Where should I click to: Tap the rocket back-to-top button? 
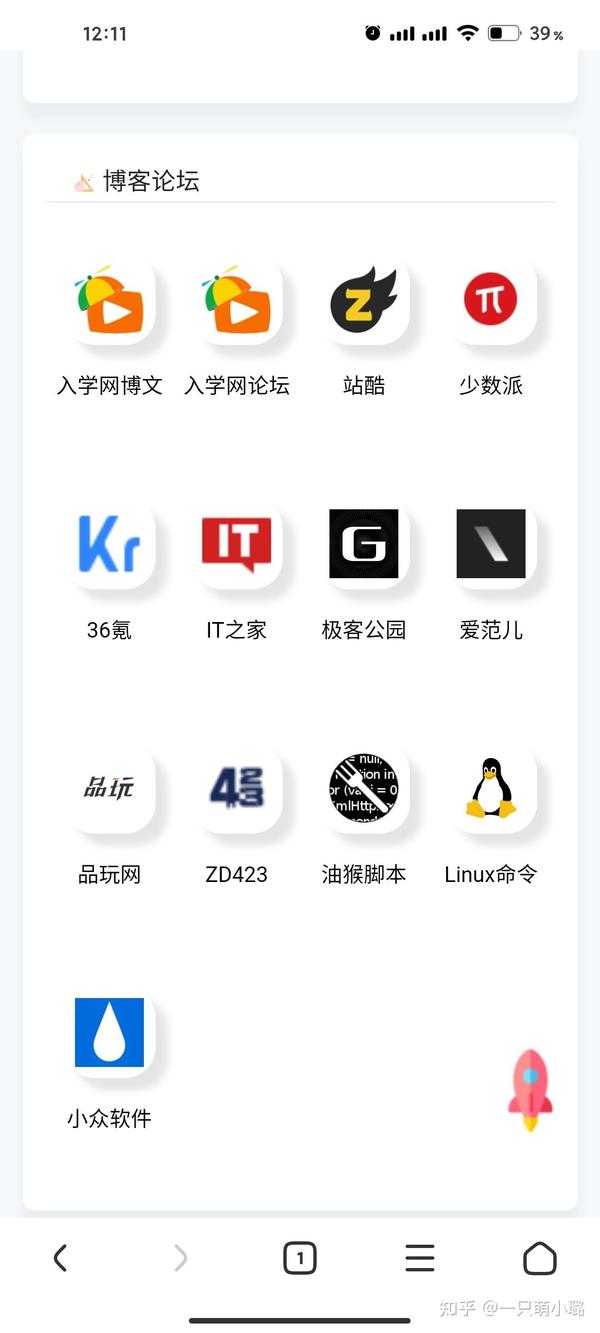(x=530, y=1089)
